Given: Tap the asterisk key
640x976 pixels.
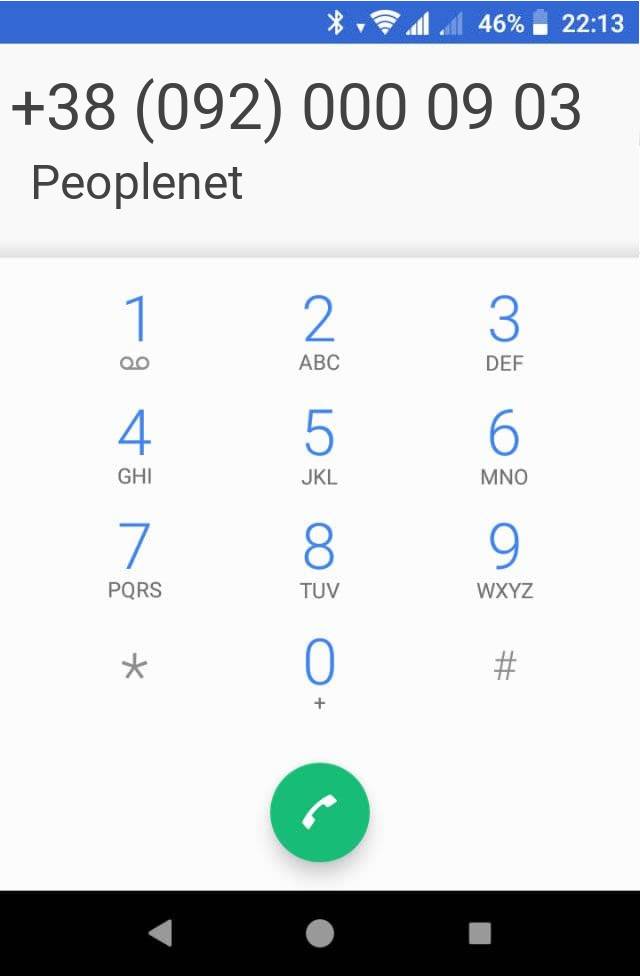Looking at the screenshot, I should (134, 667).
